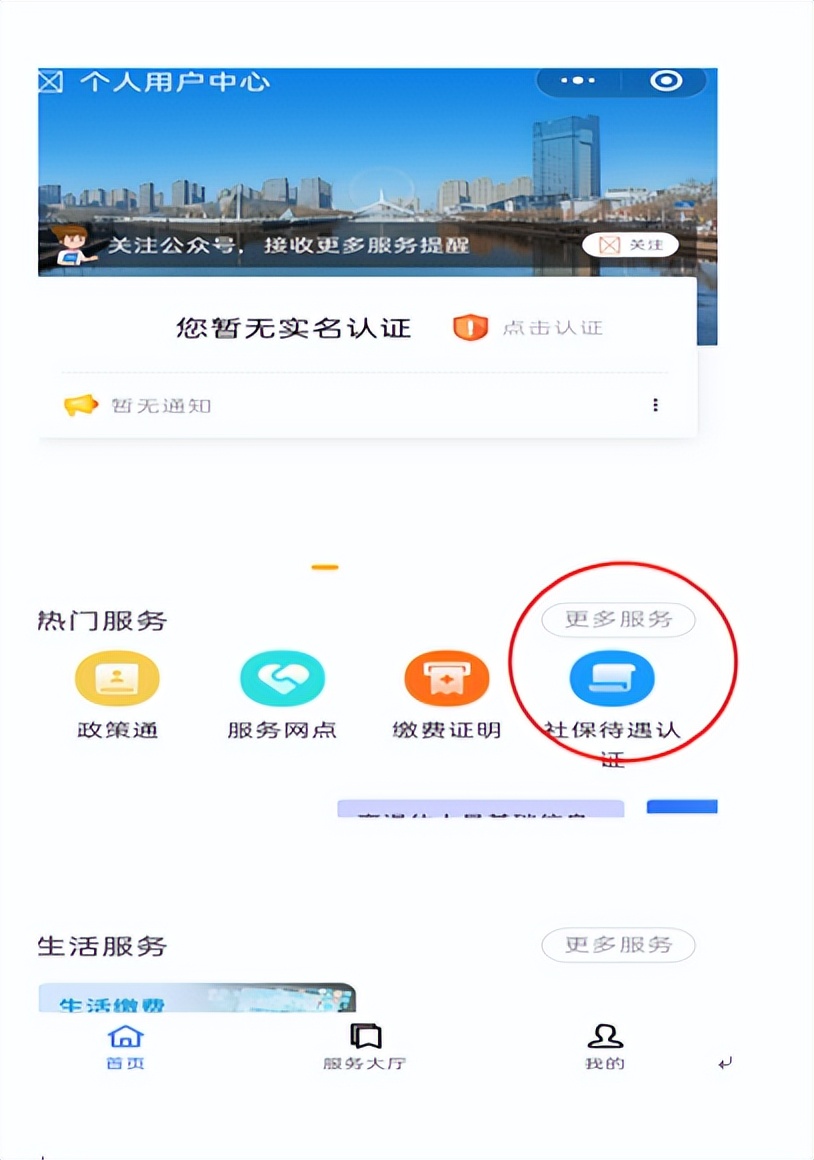Screen dimensions: 814x1160
Task: Click the orange shield icon near 点击认证
Action: tap(468, 327)
